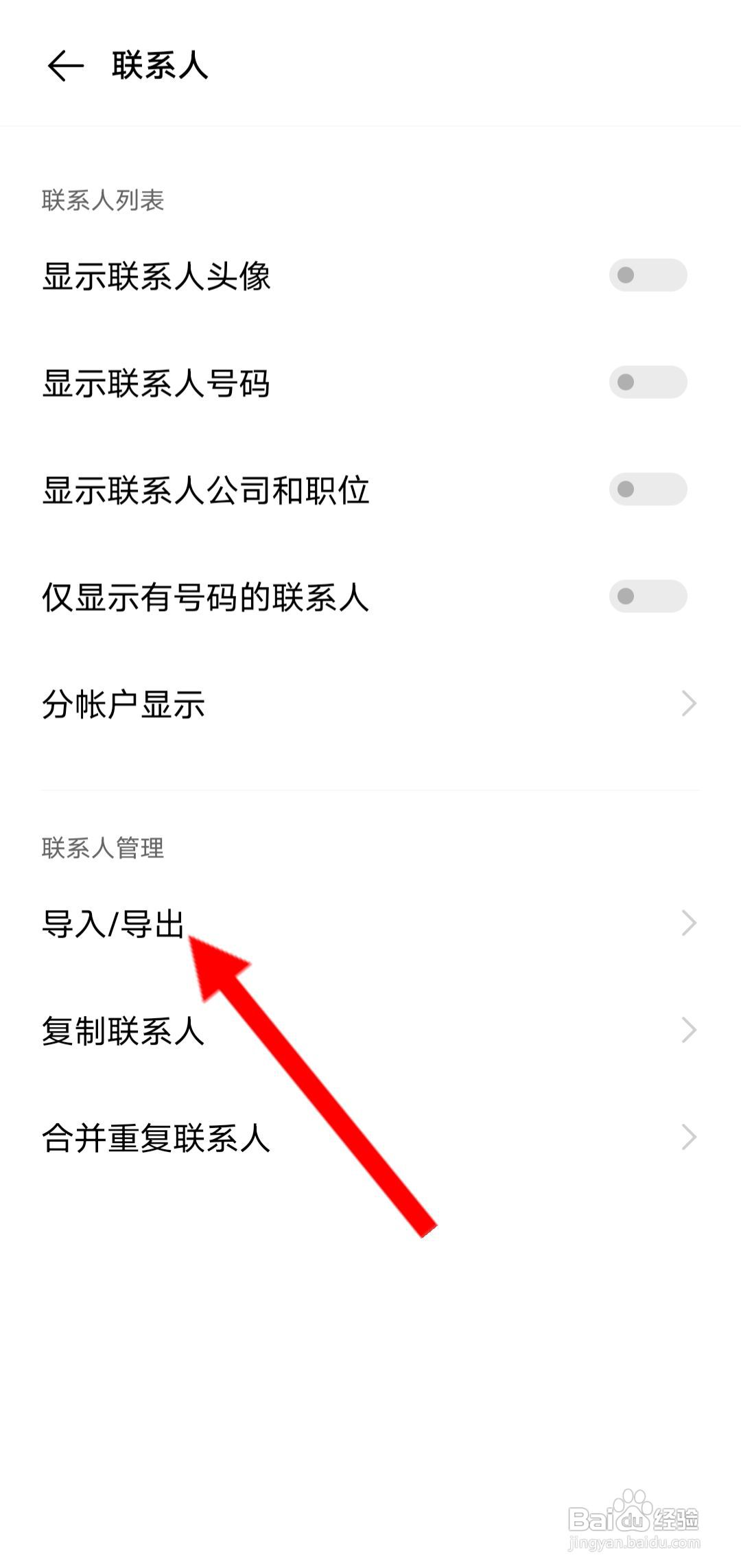Open 合并重复联系人 with its chevron
741x1568 pixels.
689,1138
